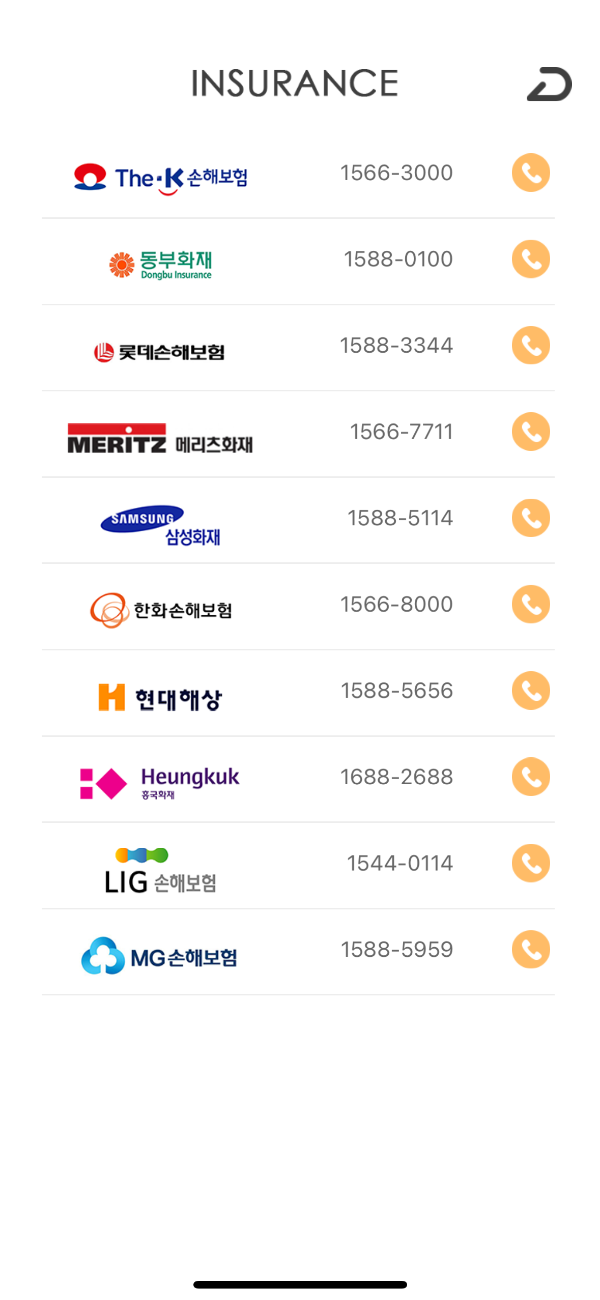
Task: Call MERITZ using its phone icon
Action: pyautogui.click(x=531, y=432)
